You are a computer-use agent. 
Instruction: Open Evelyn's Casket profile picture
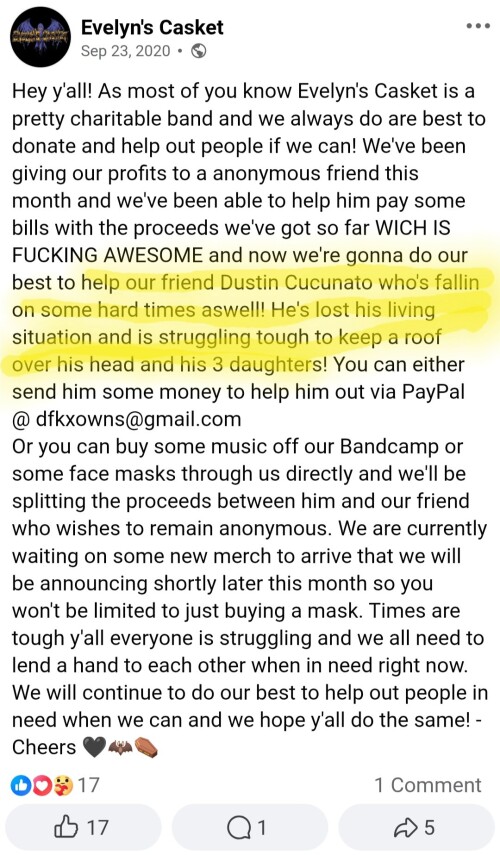(41, 37)
